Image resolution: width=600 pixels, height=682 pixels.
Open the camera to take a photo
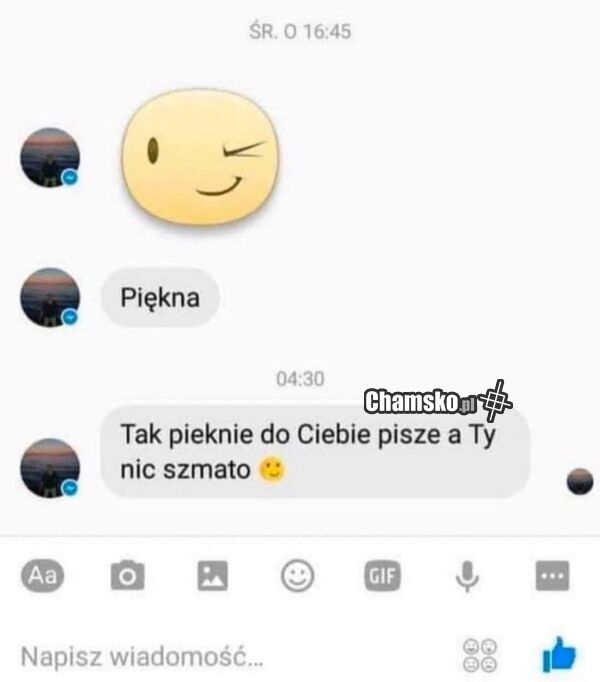pyautogui.click(x=127, y=575)
